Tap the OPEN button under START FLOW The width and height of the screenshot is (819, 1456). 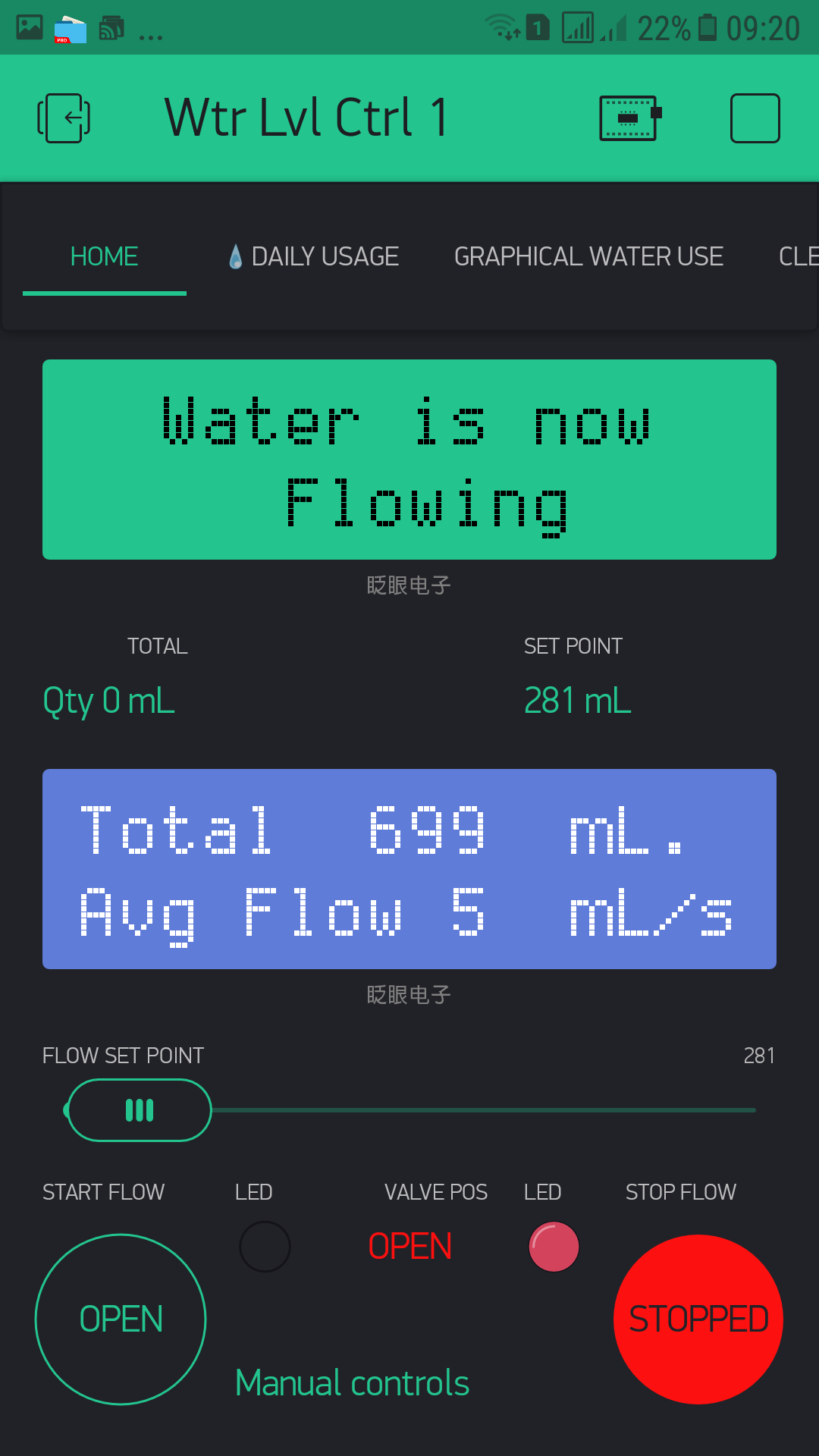121,1319
